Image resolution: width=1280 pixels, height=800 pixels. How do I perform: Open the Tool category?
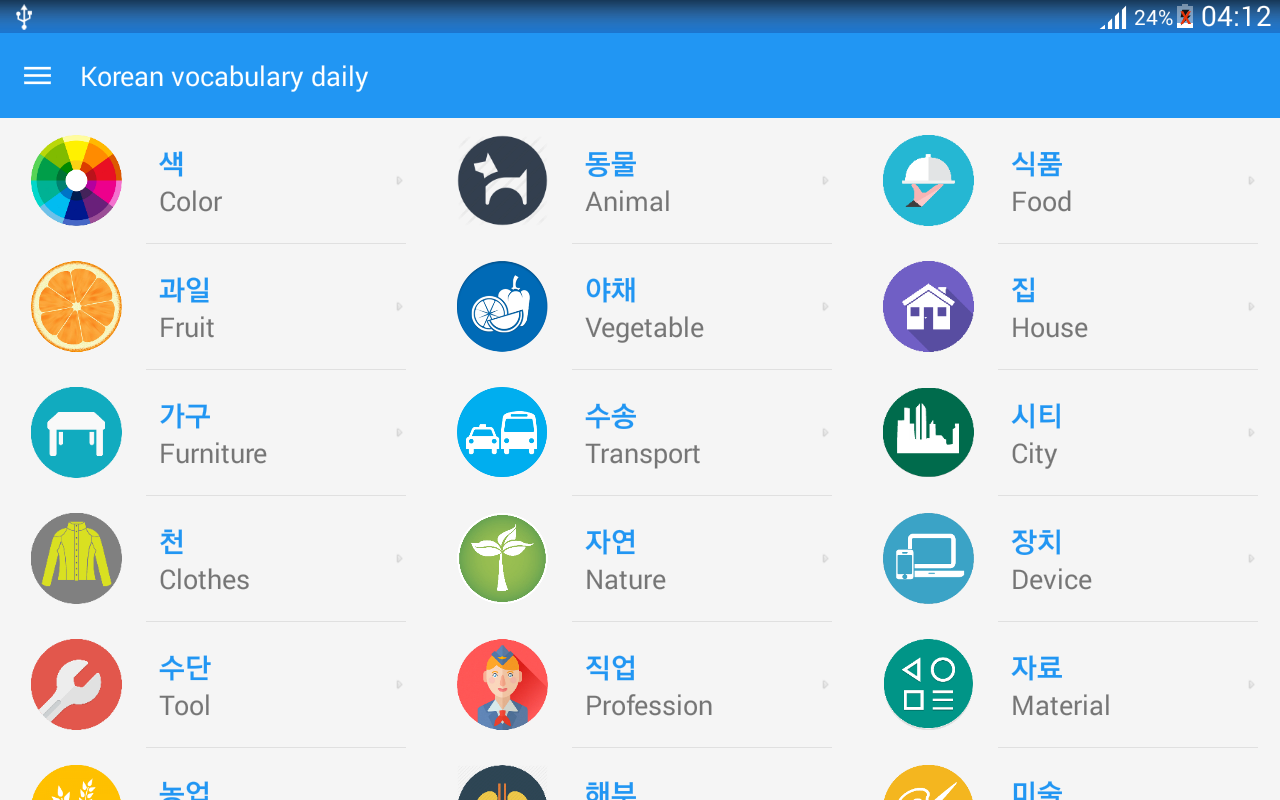pyautogui.click(x=213, y=685)
